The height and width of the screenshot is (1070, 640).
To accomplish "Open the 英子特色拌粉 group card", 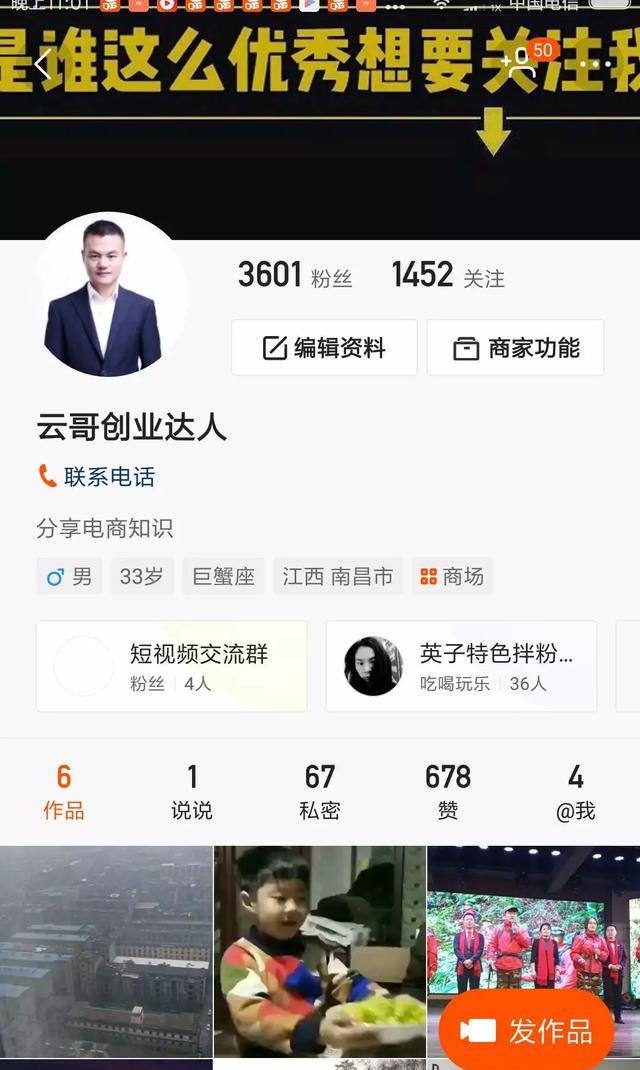I will (461, 666).
